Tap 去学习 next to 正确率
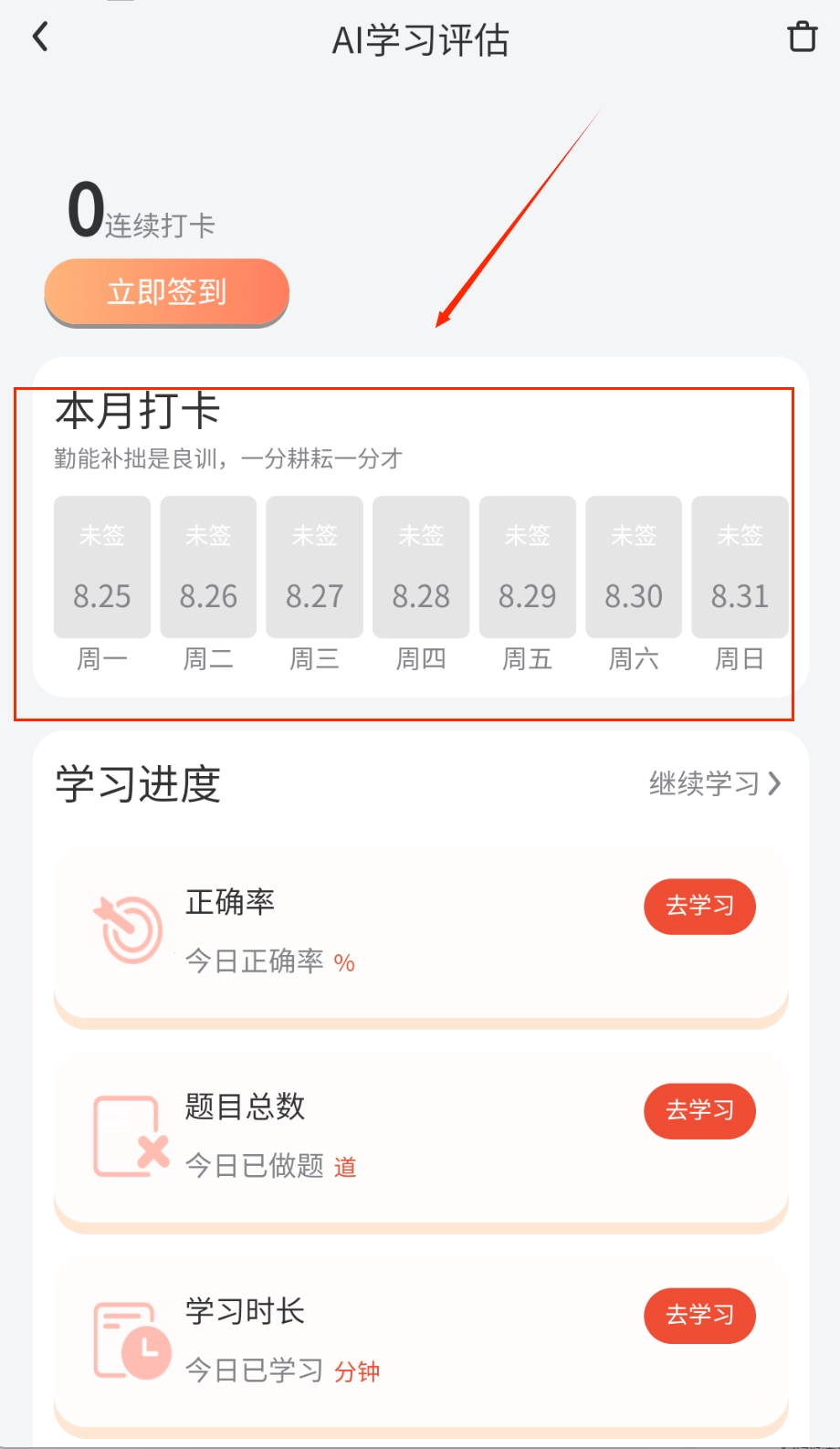840x1449 pixels. click(699, 906)
